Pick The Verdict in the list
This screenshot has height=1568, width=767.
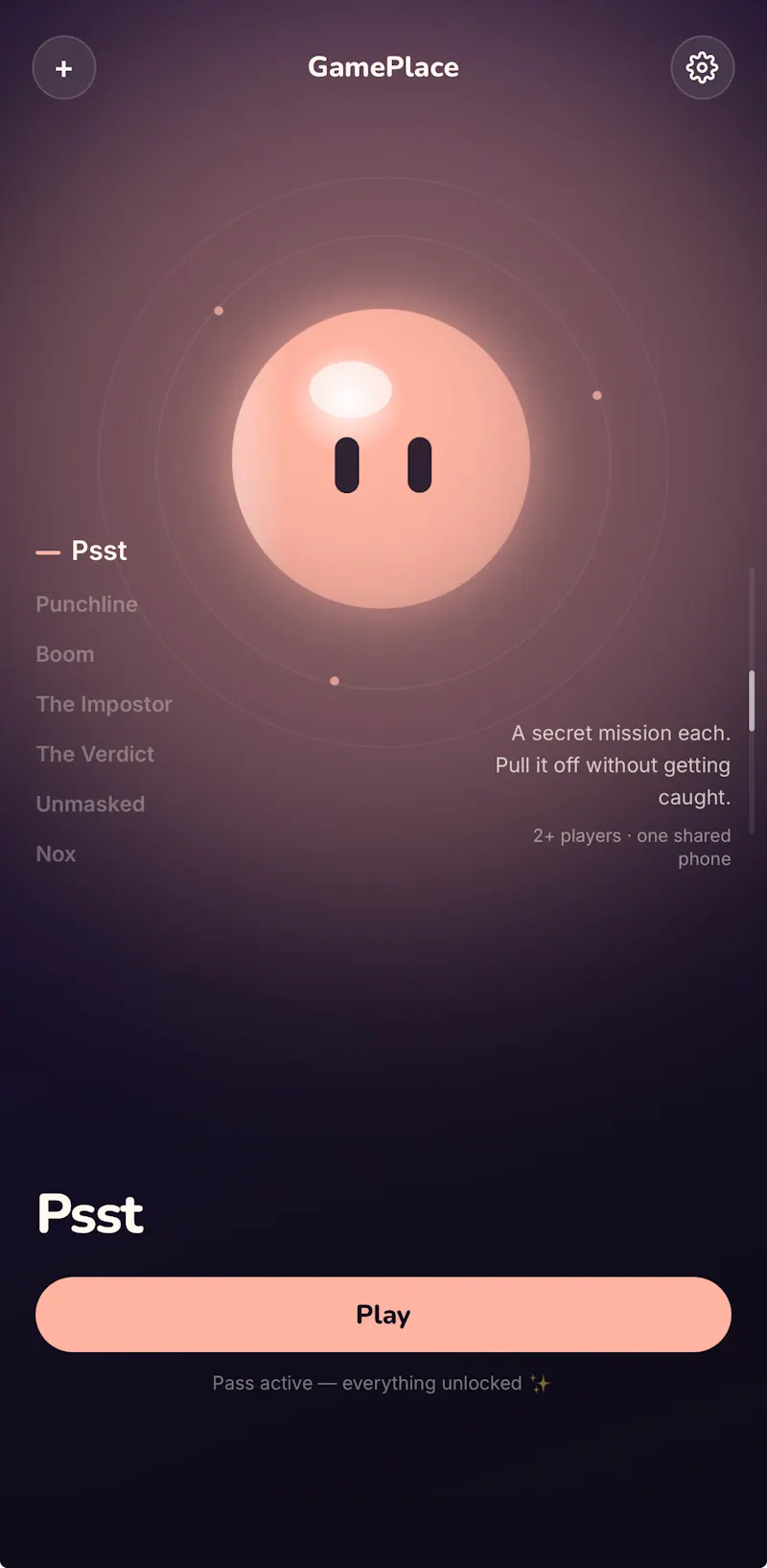point(95,754)
